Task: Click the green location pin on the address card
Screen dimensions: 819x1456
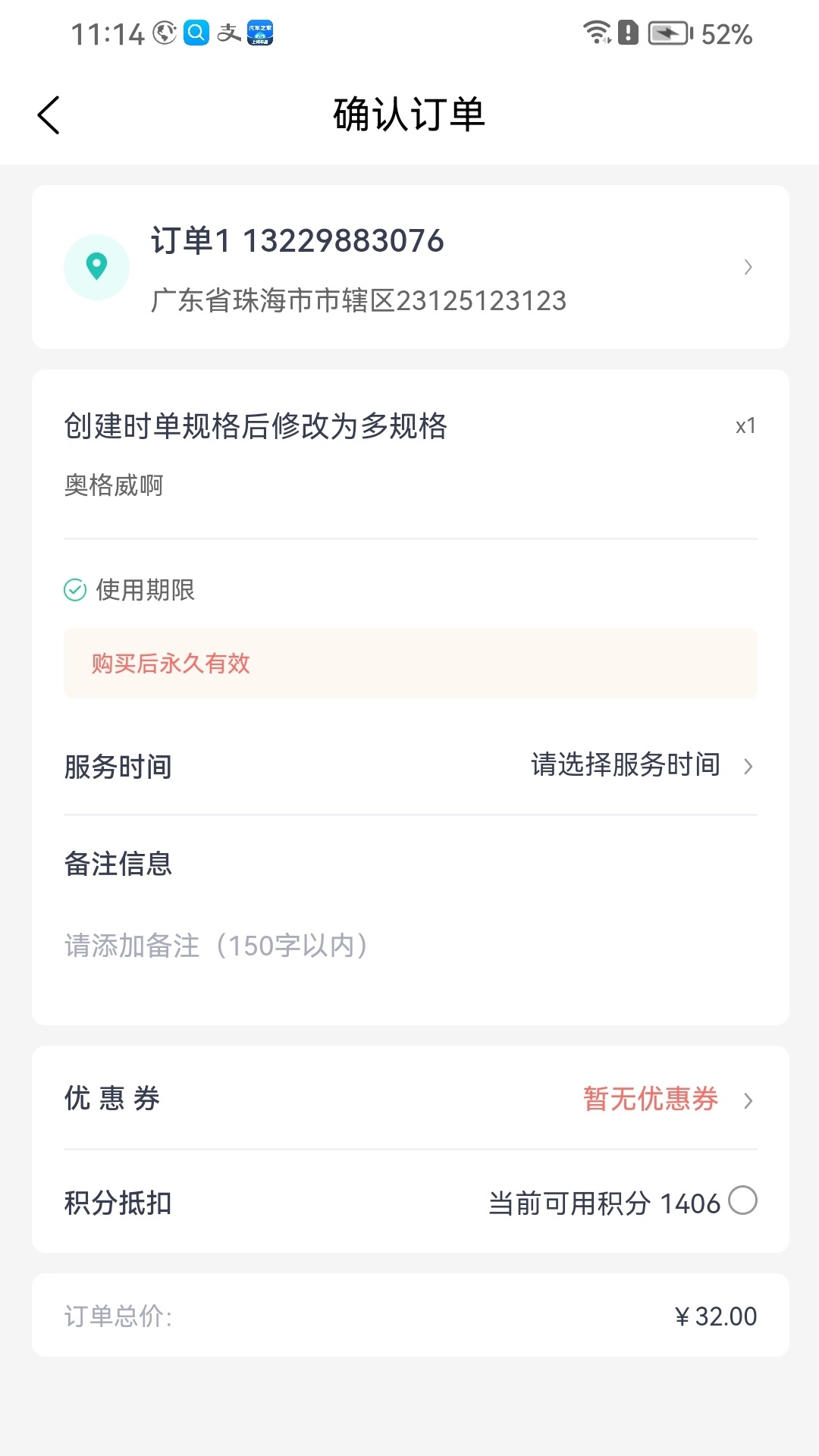Action: click(x=96, y=266)
